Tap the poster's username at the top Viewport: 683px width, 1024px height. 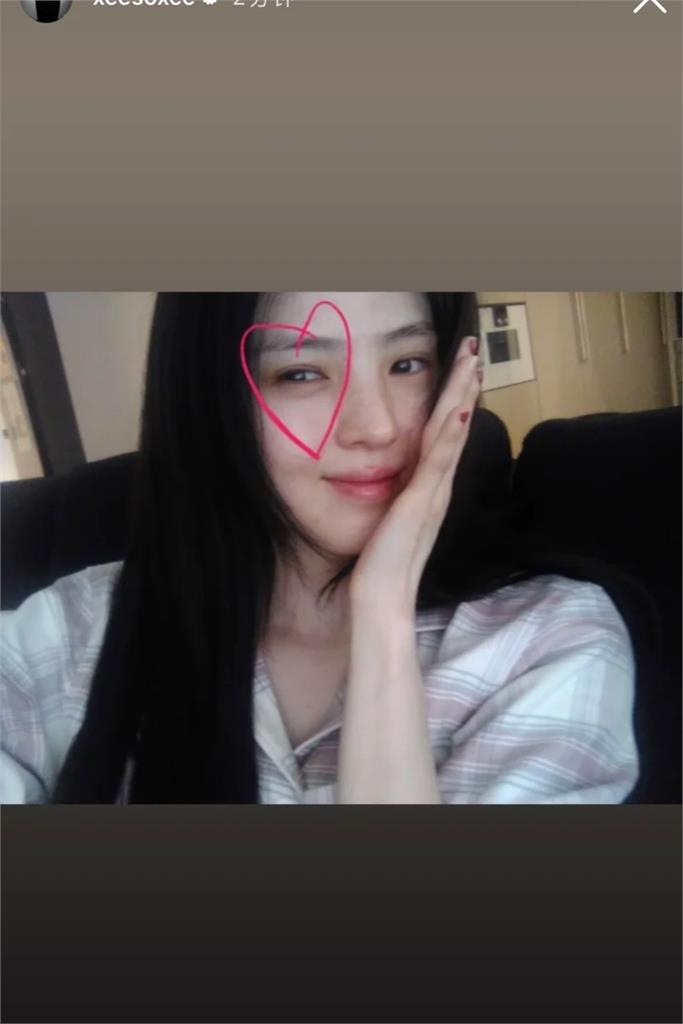(143, 3)
